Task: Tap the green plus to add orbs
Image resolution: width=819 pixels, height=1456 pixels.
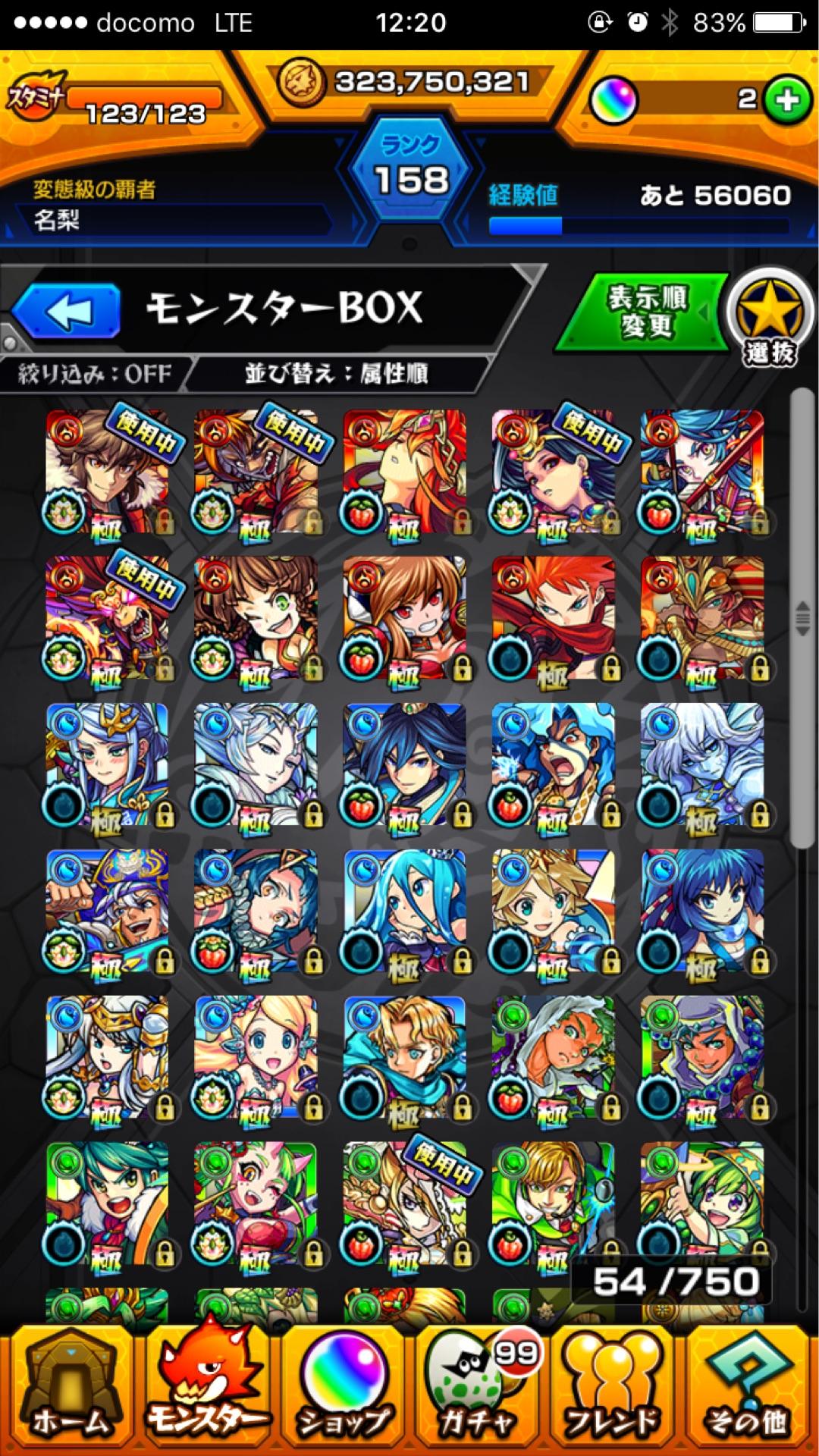Action: click(x=787, y=99)
